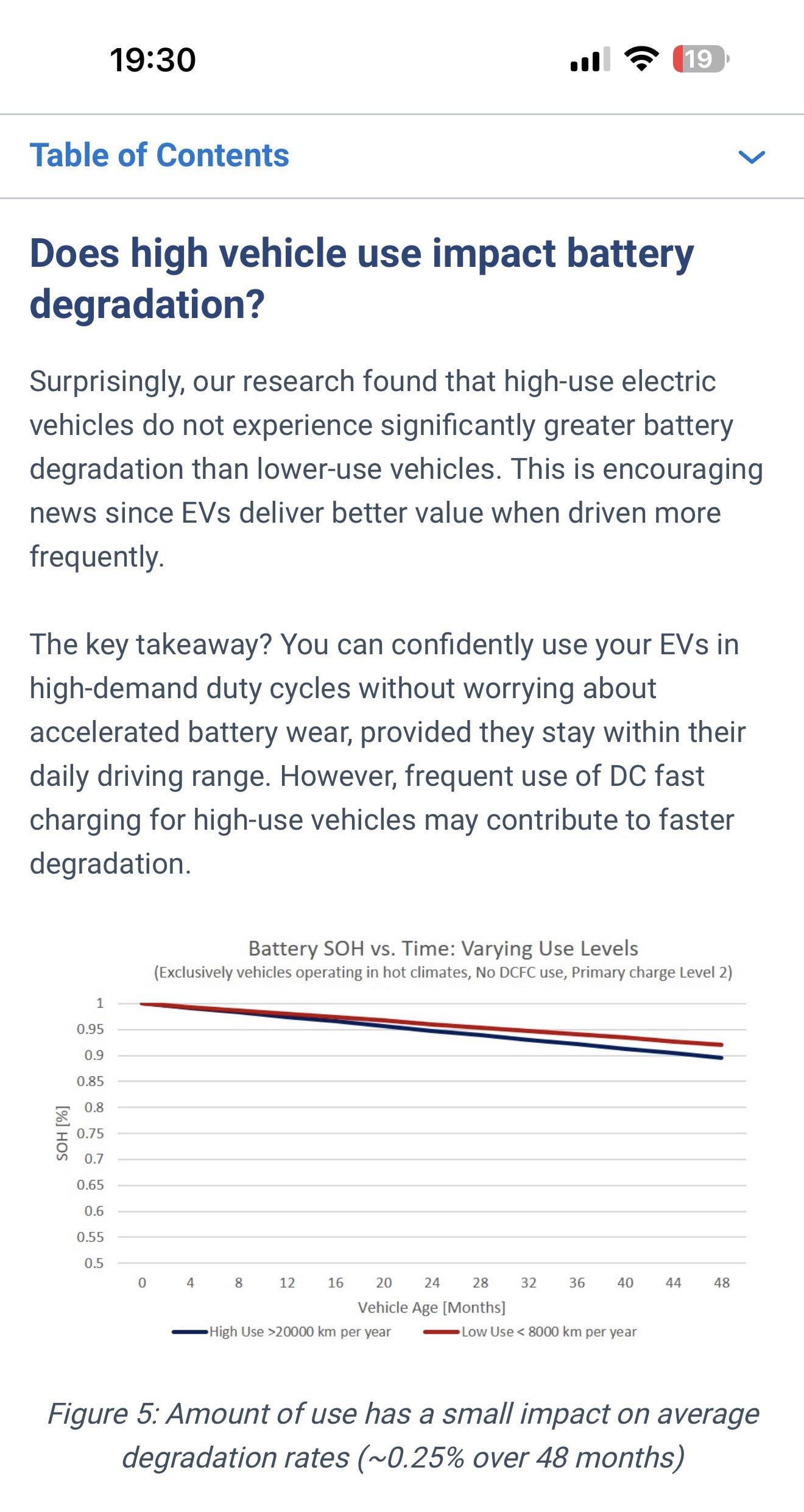Expand the Table of Contents dropdown

point(750,157)
